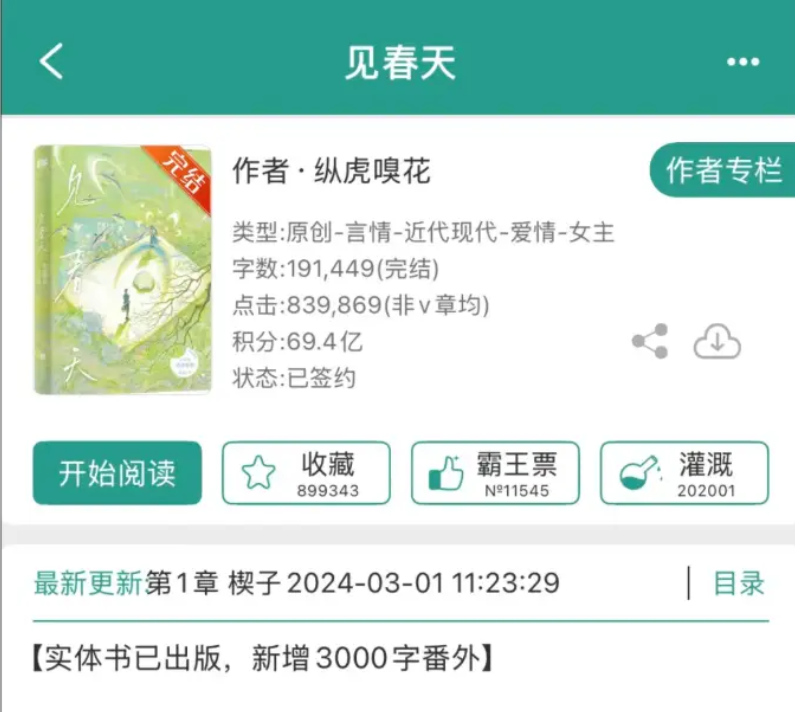This screenshot has height=712, width=795.
Task: Open the three-dot overflow menu
Action: pyautogui.click(x=742, y=62)
